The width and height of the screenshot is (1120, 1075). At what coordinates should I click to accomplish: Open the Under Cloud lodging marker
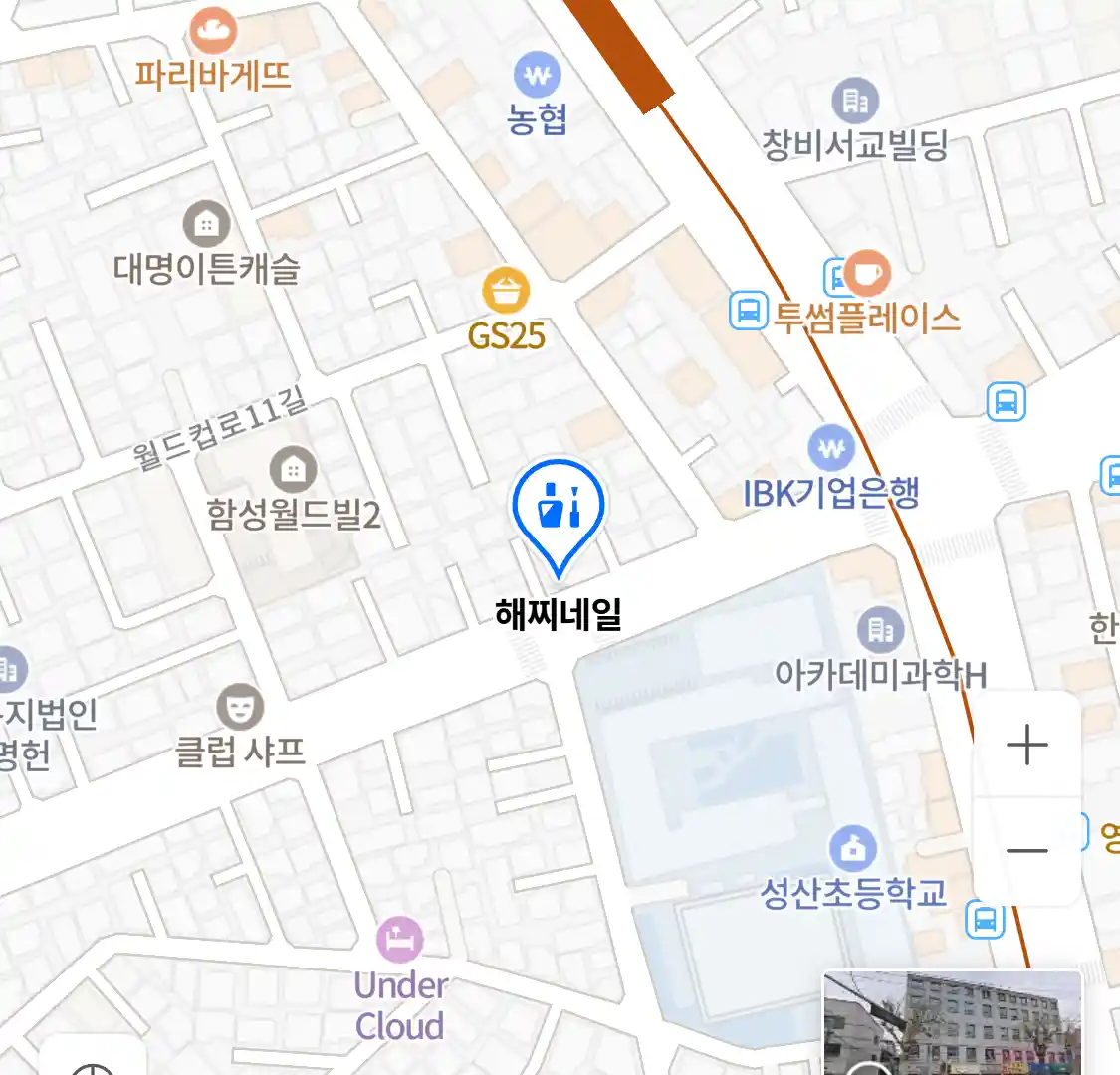click(399, 940)
